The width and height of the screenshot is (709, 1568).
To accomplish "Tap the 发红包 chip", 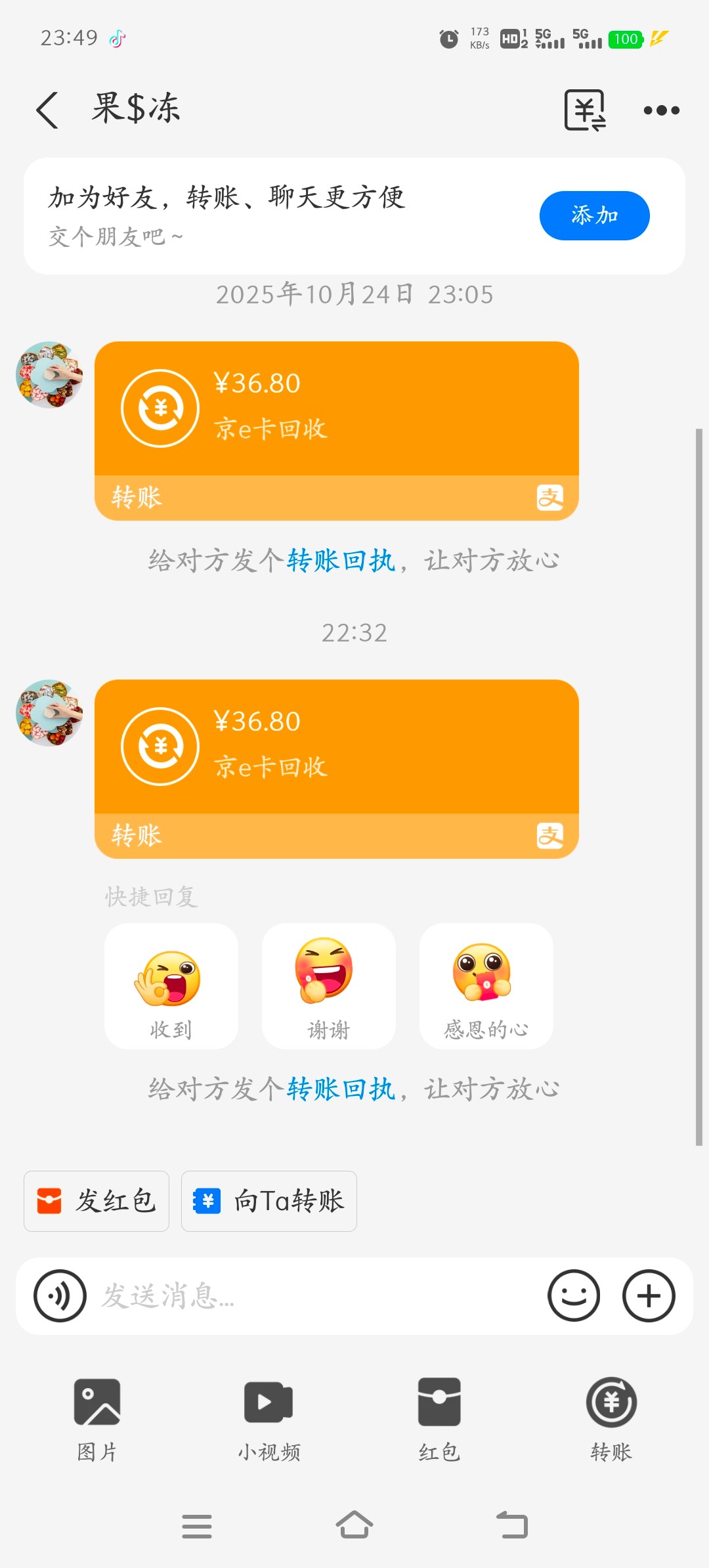I will click(97, 1201).
